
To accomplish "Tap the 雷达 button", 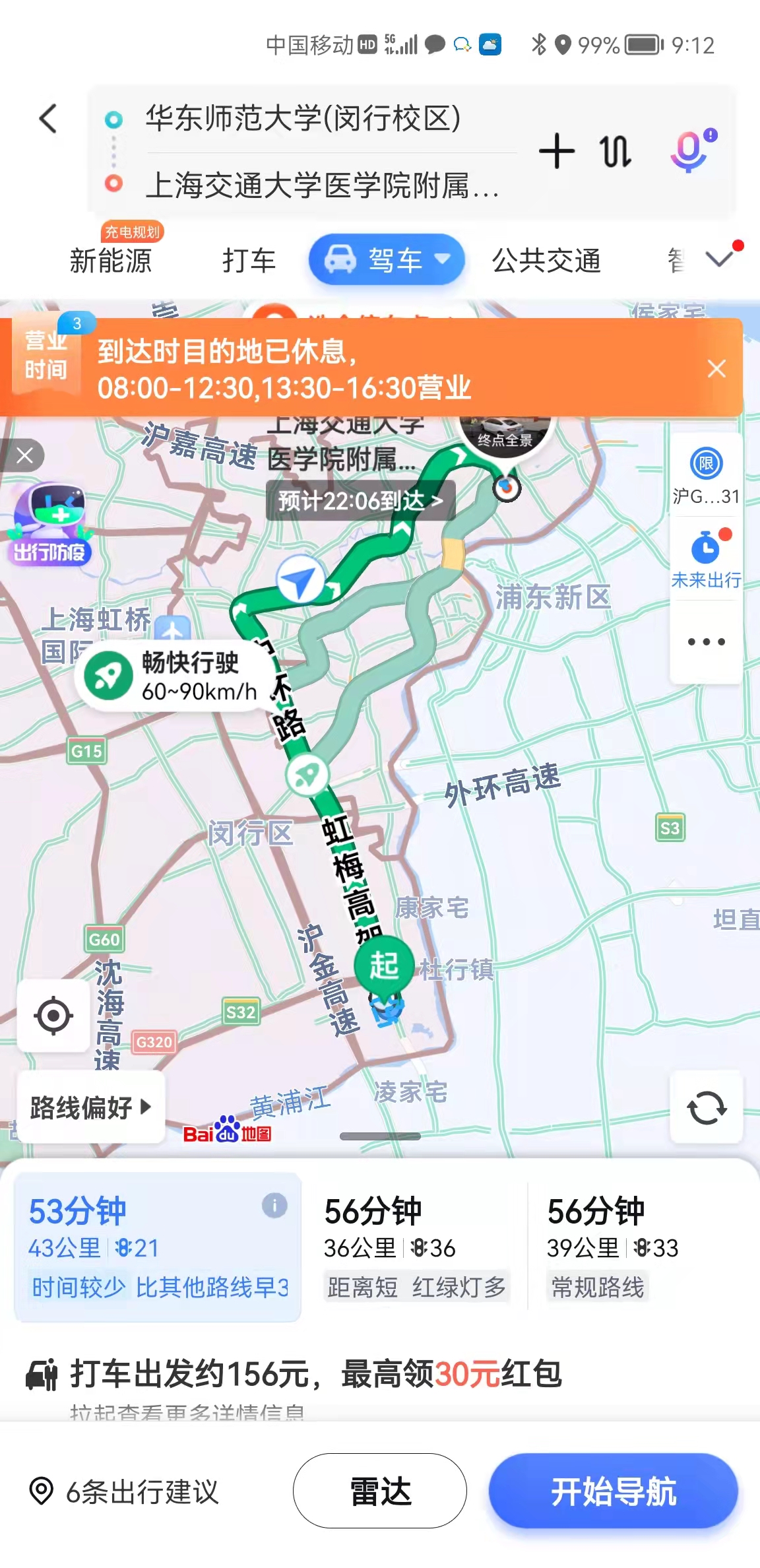I will click(x=380, y=1491).
